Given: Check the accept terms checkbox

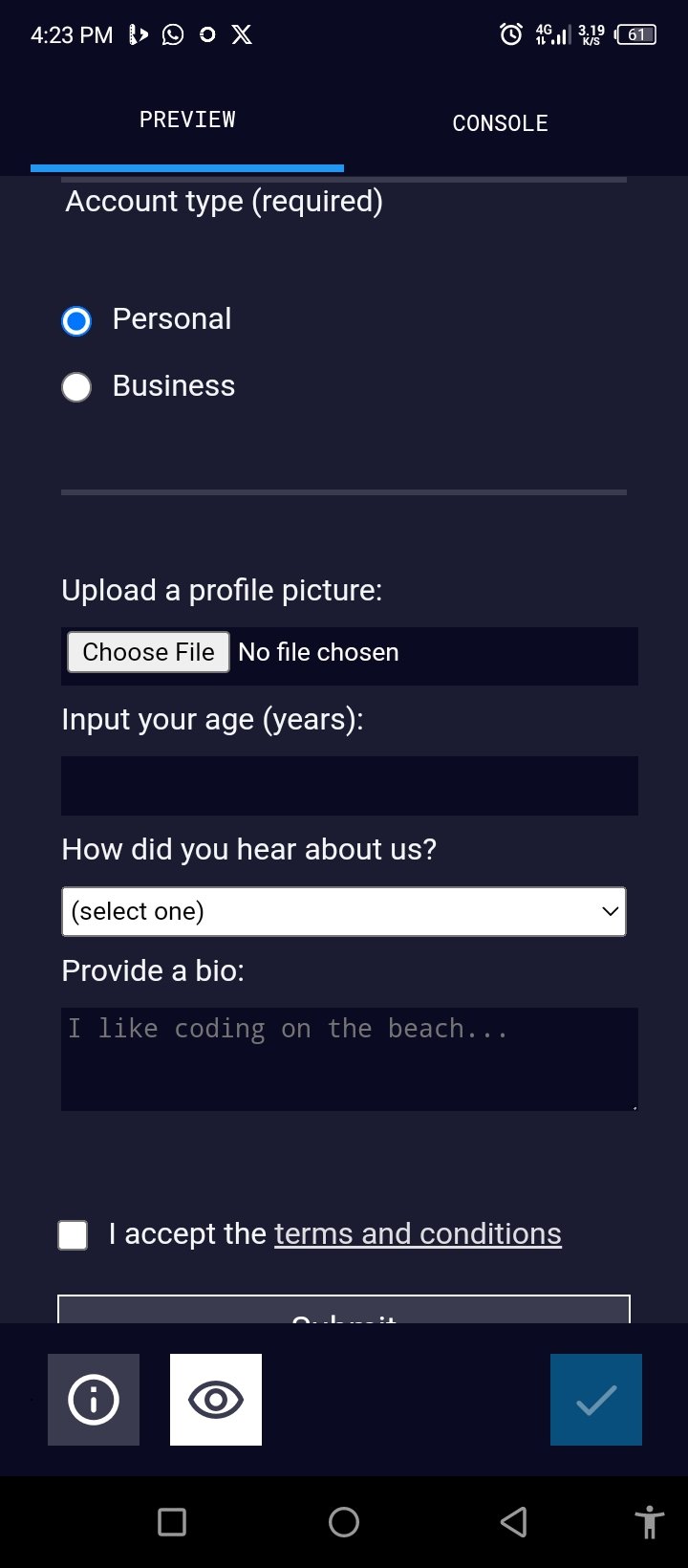Looking at the screenshot, I should [x=73, y=1235].
